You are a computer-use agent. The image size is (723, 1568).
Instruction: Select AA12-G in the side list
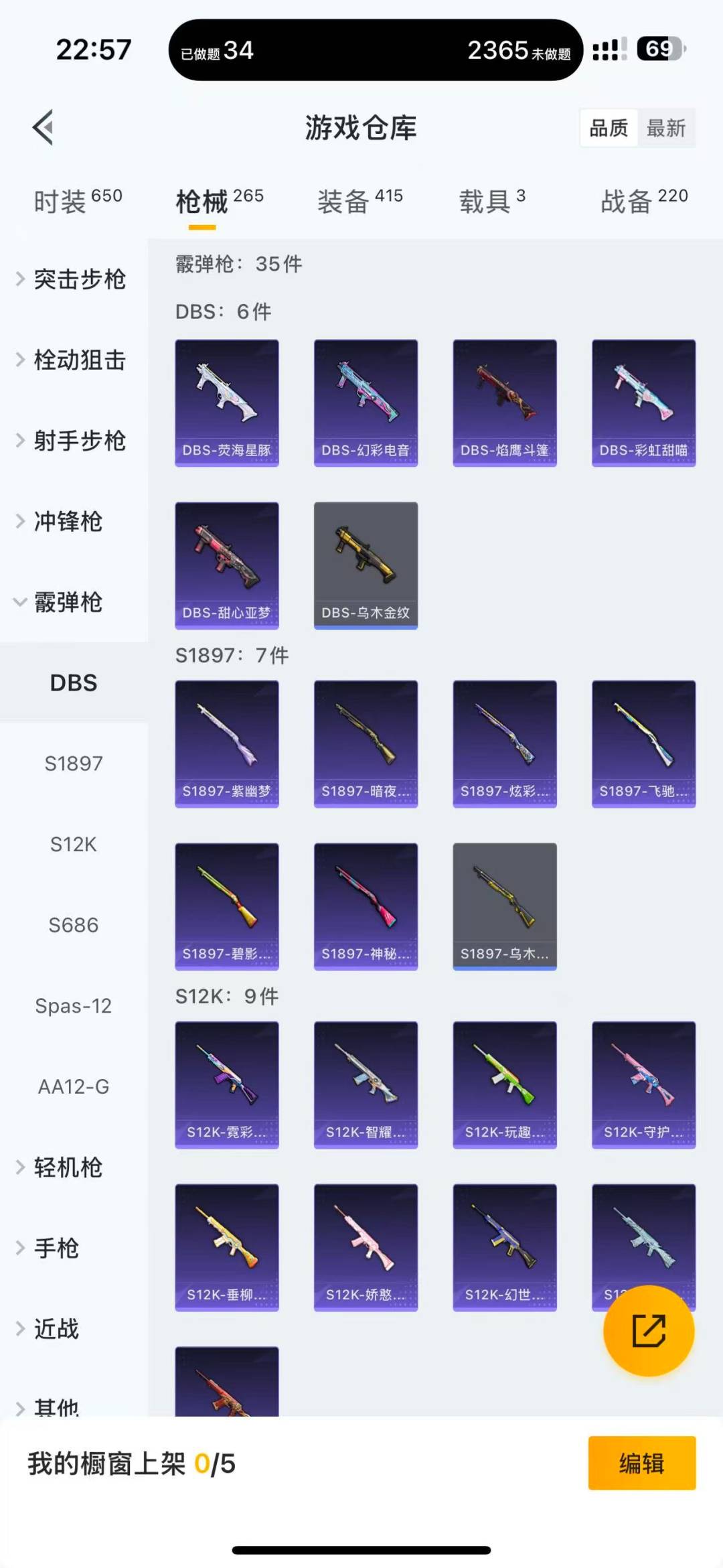(74, 1086)
